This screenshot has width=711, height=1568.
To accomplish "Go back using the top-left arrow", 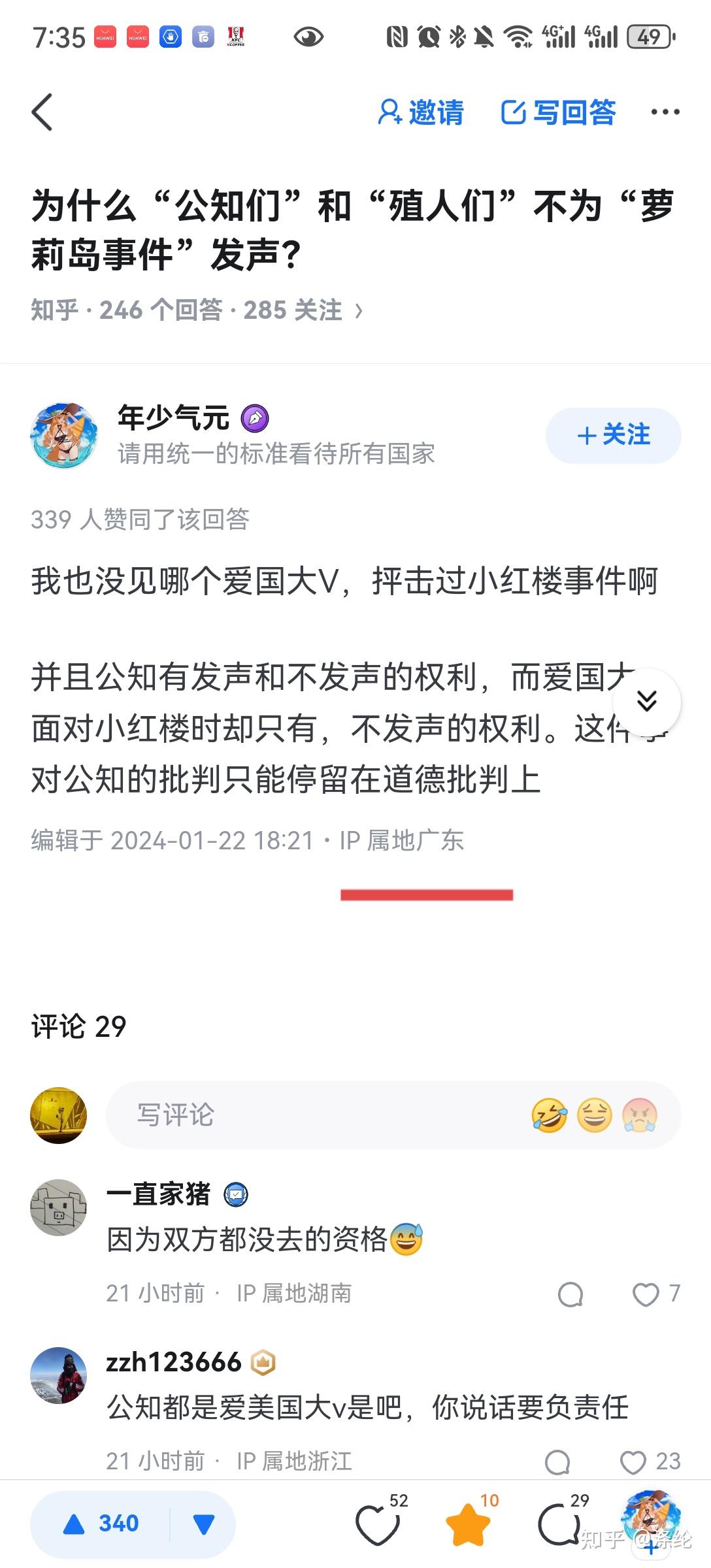I will coord(42,112).
